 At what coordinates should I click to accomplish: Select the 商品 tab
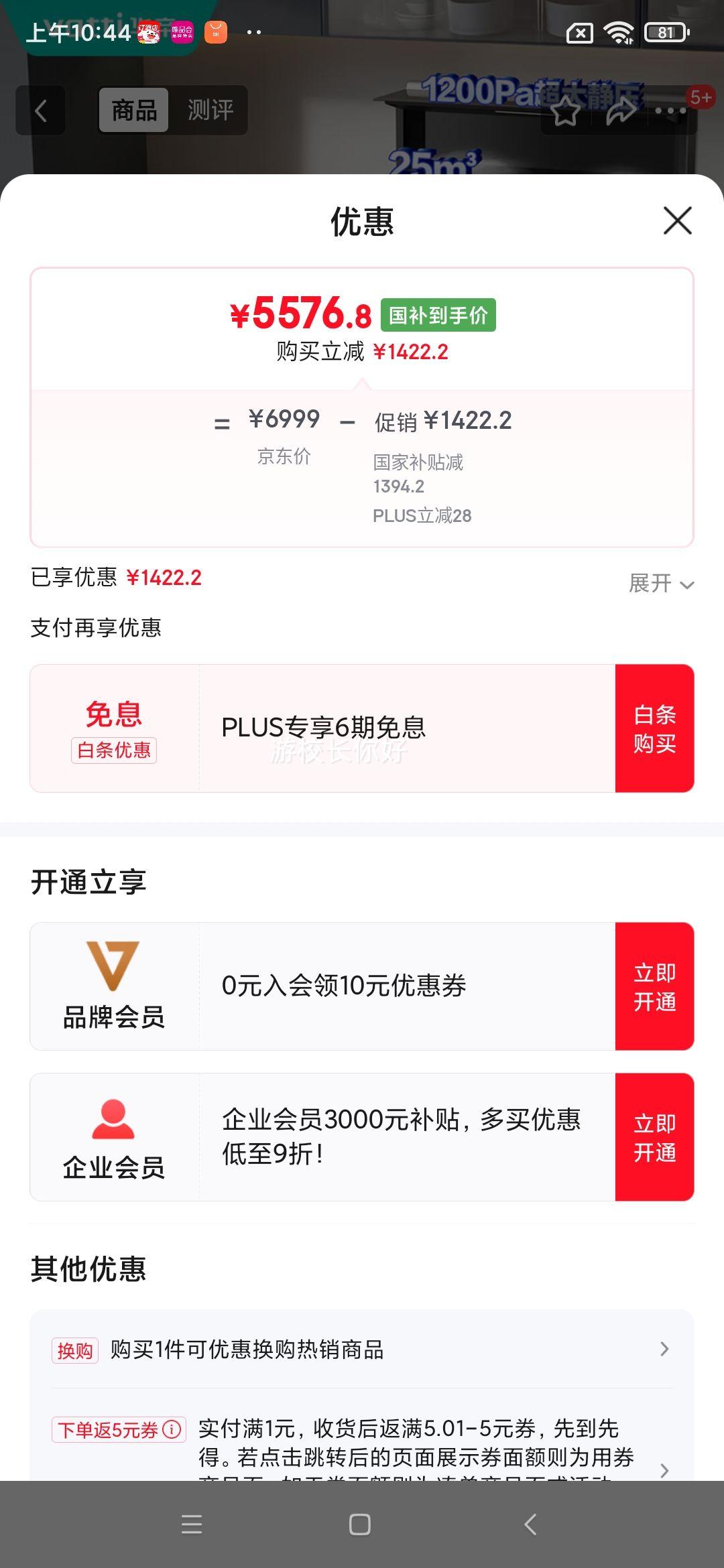pos(134,110)
